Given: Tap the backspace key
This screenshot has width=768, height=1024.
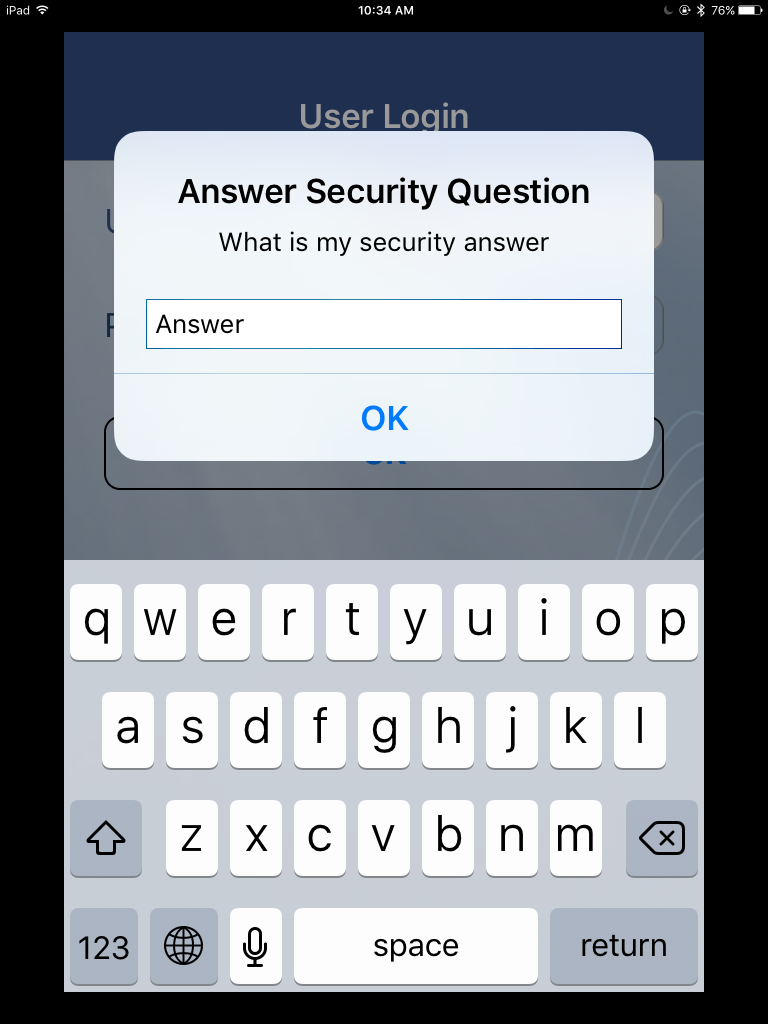Looking at the screenshot, I should (661, 838).
